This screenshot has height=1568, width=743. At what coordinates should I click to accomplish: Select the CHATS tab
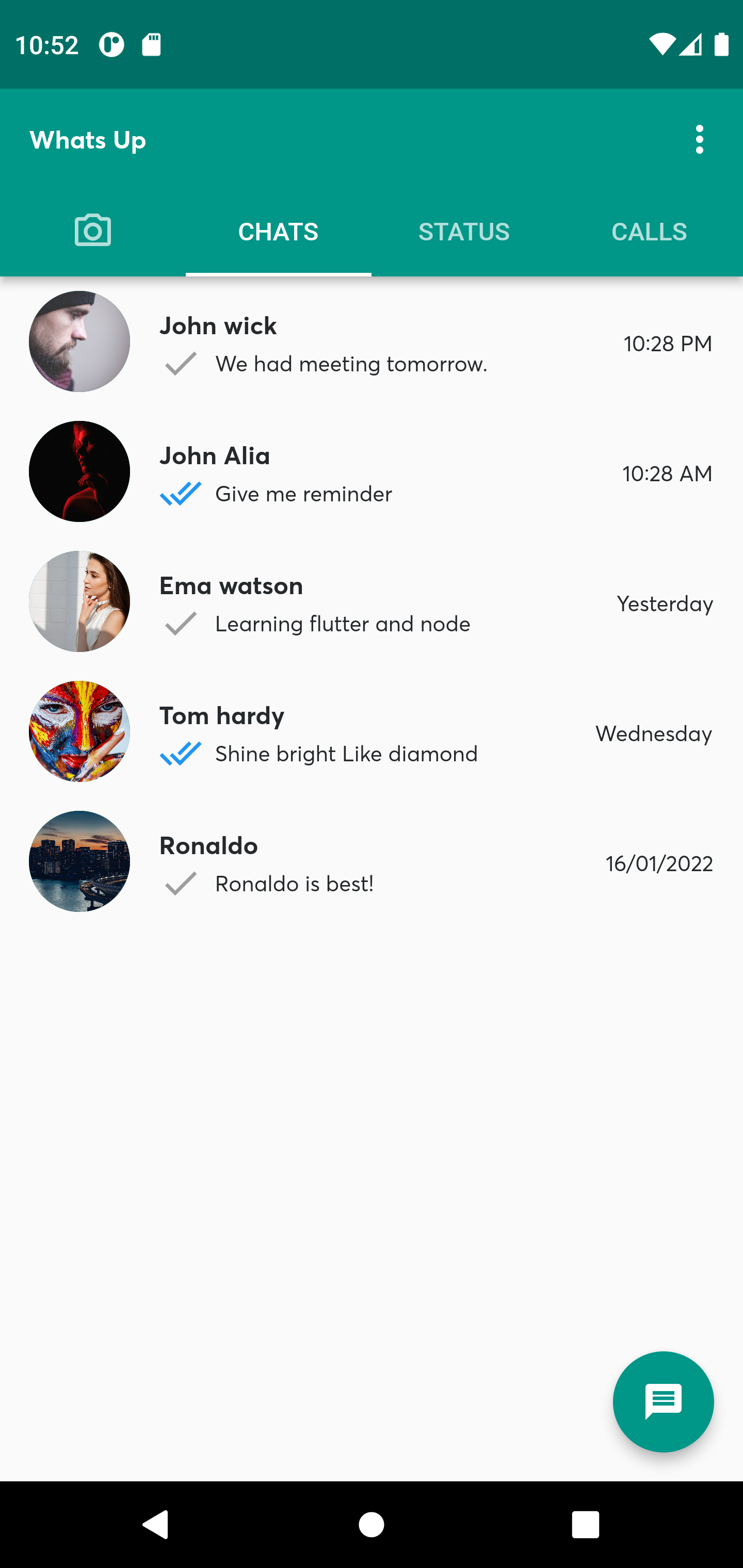point(278,231)
